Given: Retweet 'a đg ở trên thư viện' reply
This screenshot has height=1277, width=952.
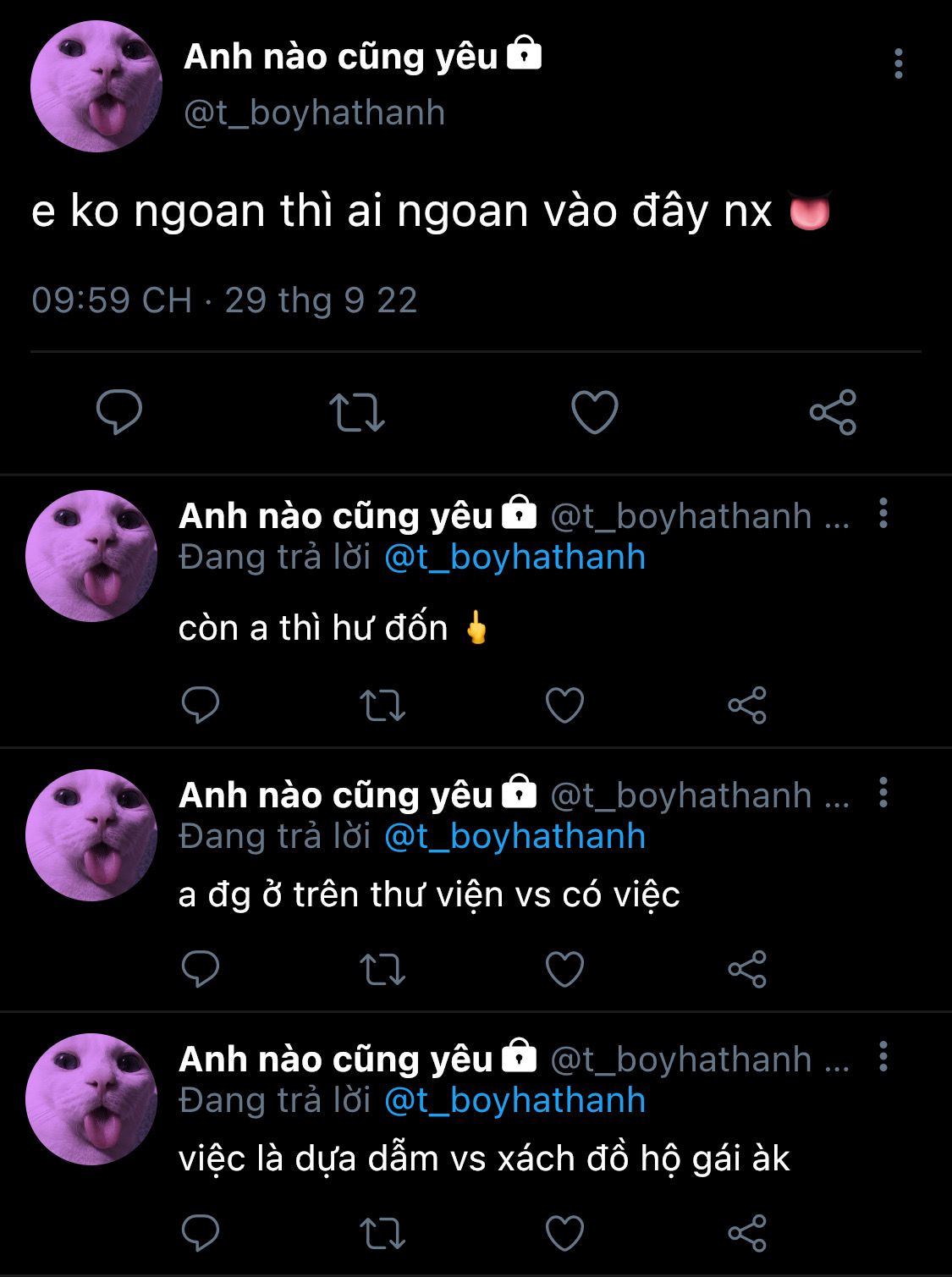Looking at the screenshot, I should tap(382, 969).
